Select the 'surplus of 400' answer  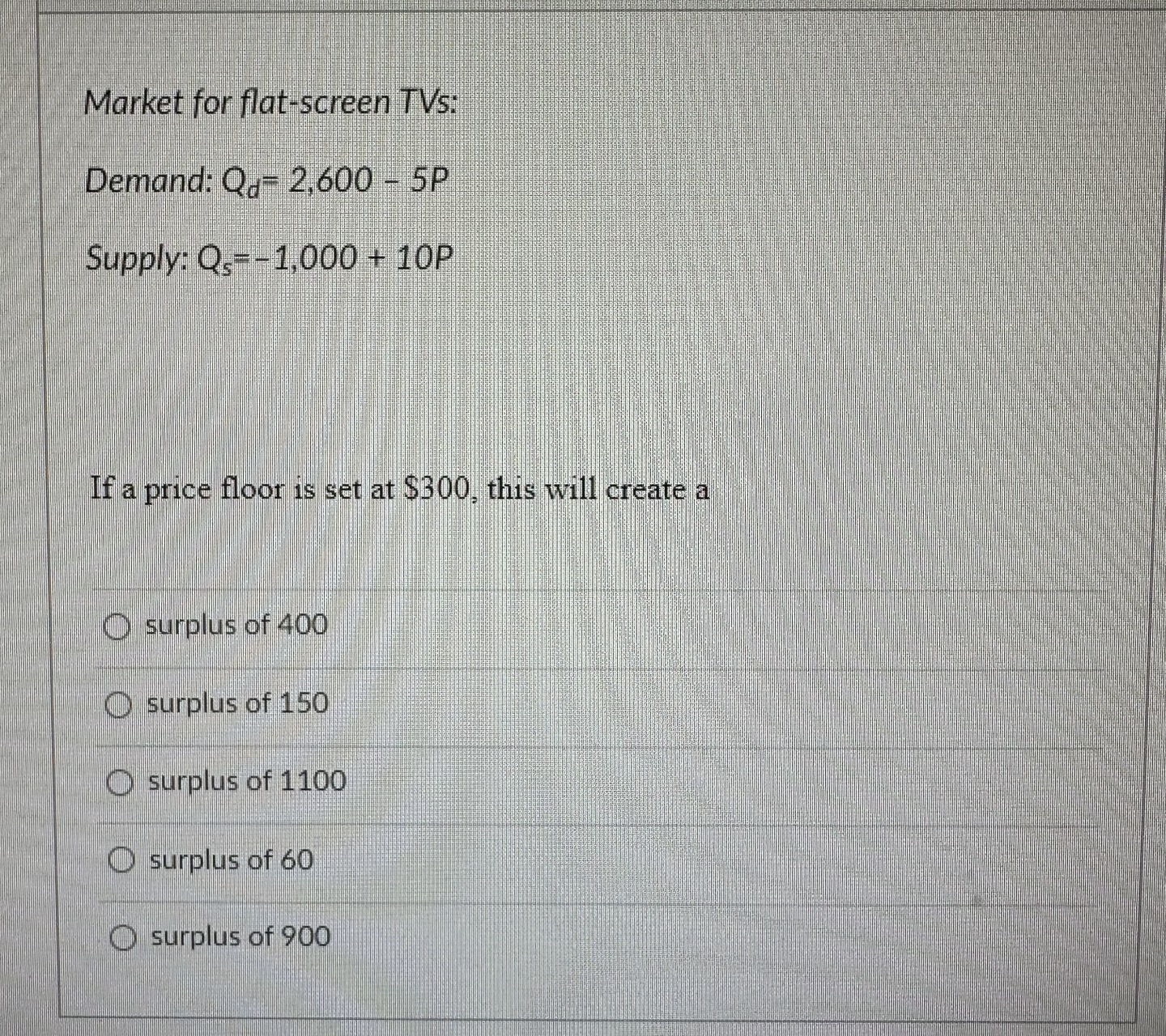(x=118, y=626)
